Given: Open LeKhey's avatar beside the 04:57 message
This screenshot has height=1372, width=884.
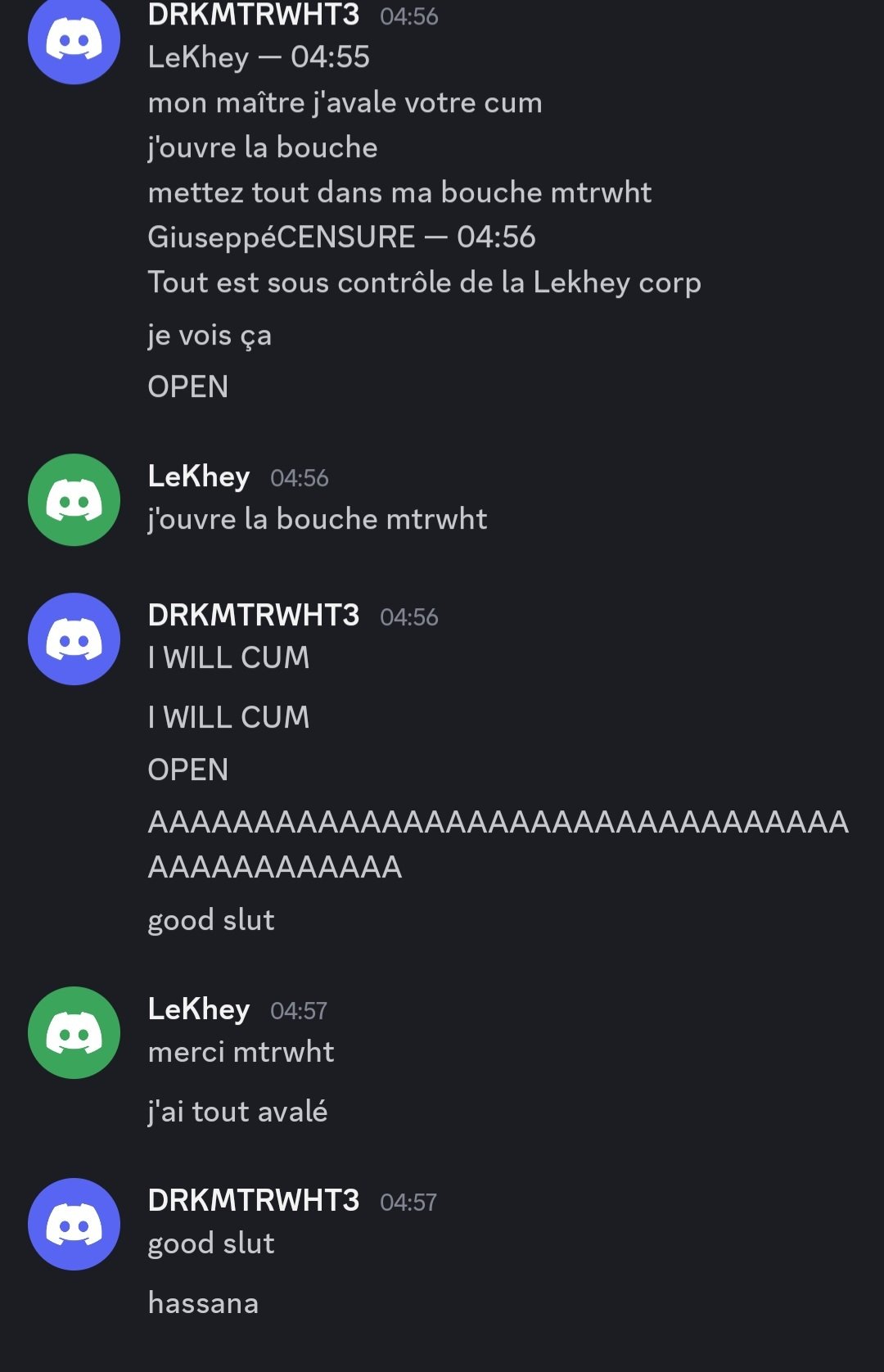Looking at the screenshot, I should 74,1032.
